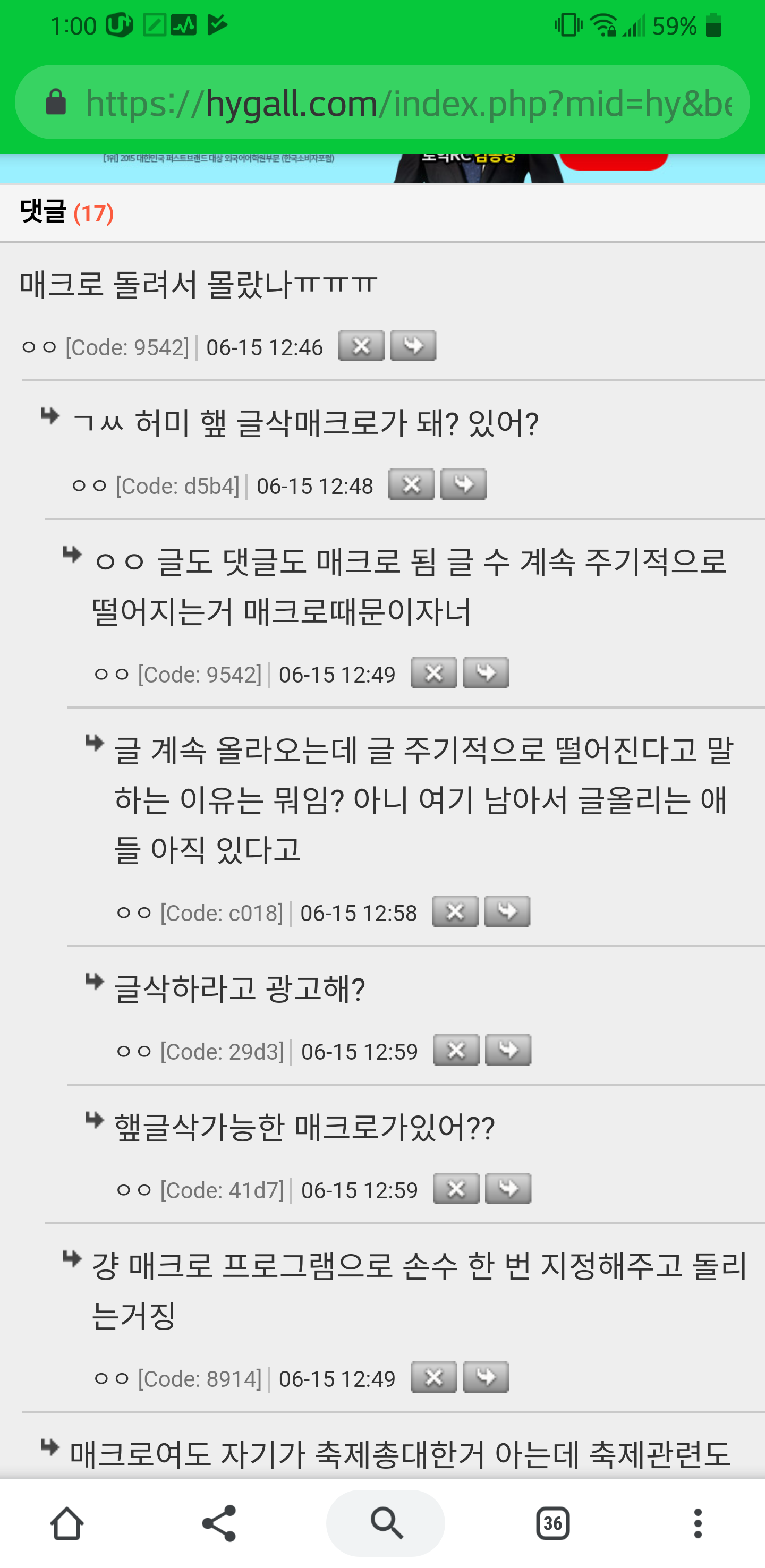765x1568 pixels.
Task: Reply to comment by Code c018
Action: click(507, 912)
